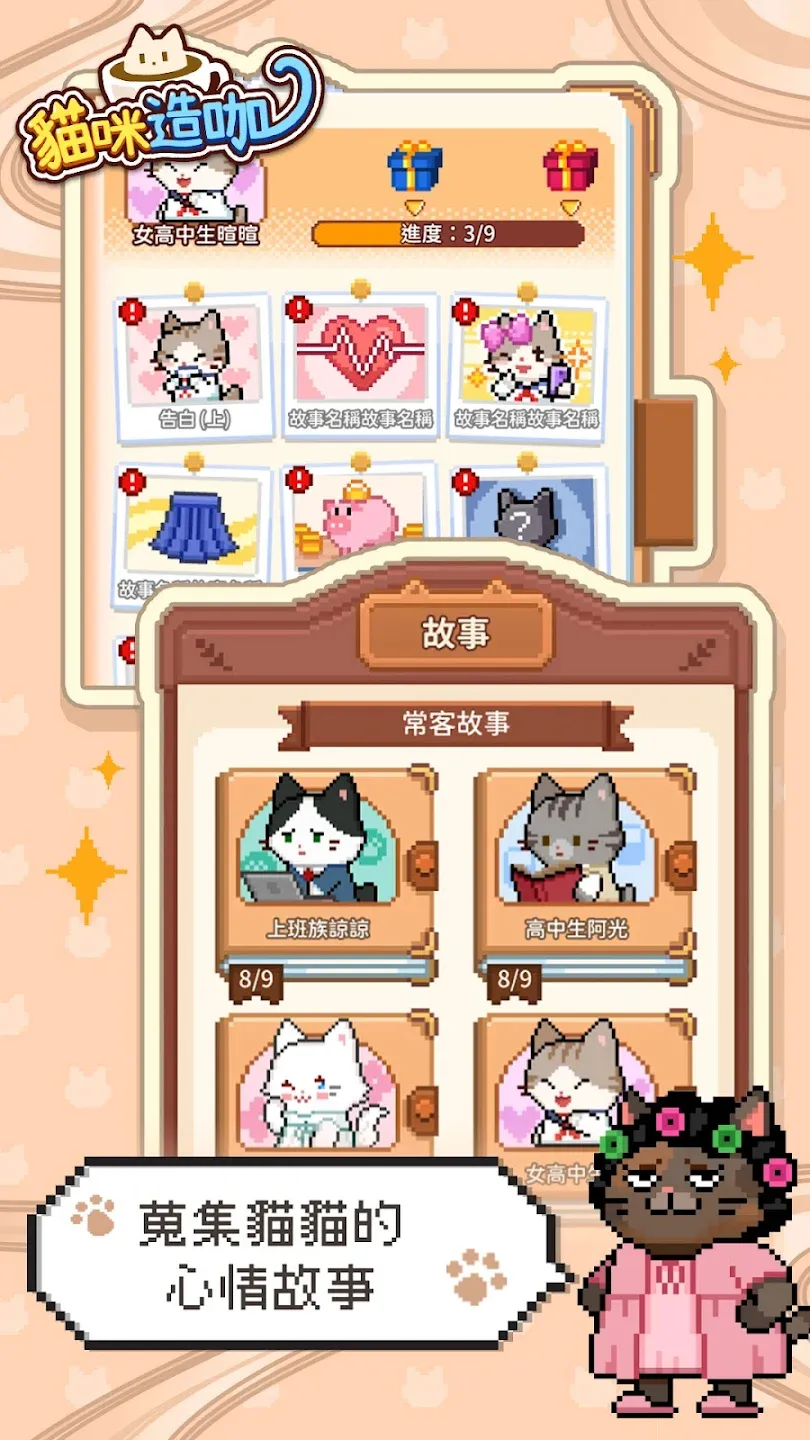
Task: Claim the red gift box reward
Action: coord(571,172)
